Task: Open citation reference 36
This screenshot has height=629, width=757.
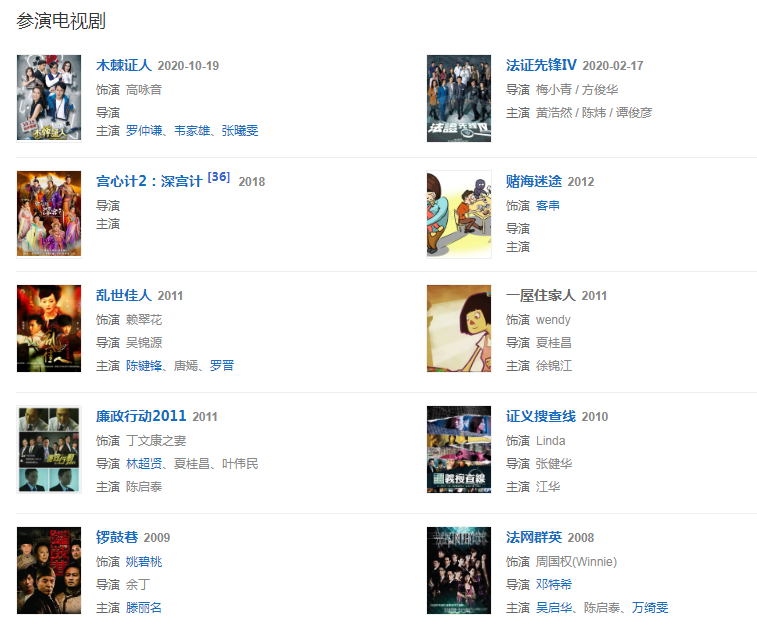Action: [219, 177]
